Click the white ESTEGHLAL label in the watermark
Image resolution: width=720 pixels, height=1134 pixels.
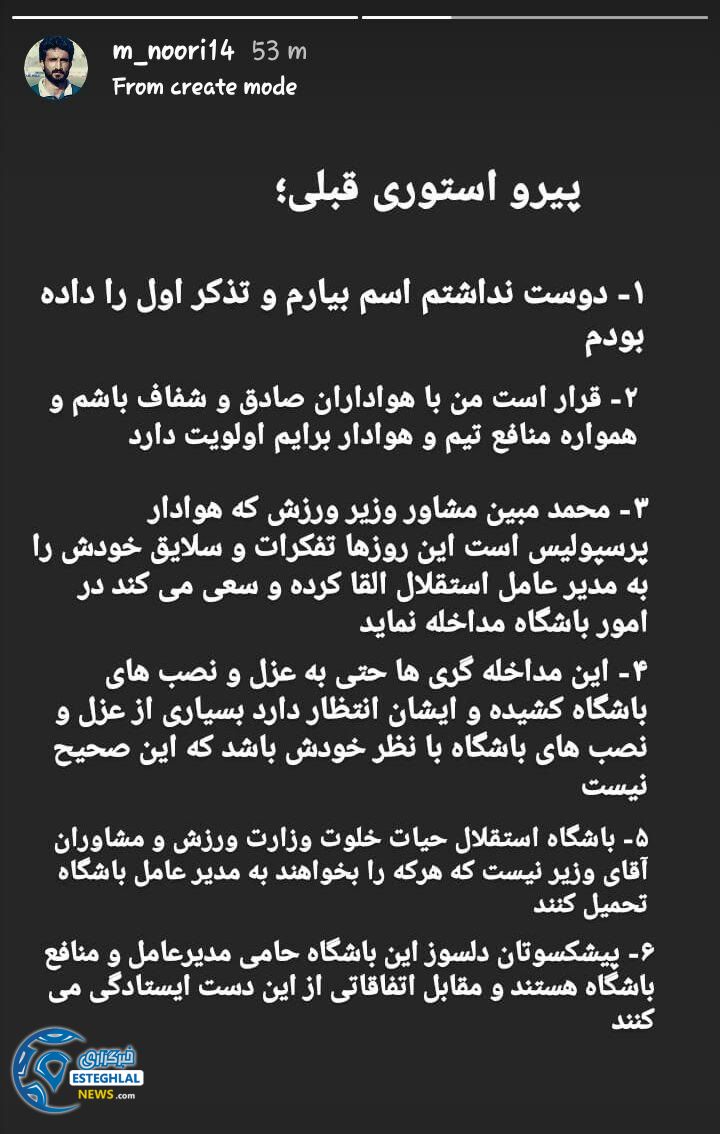click(x=106, y=1080)
